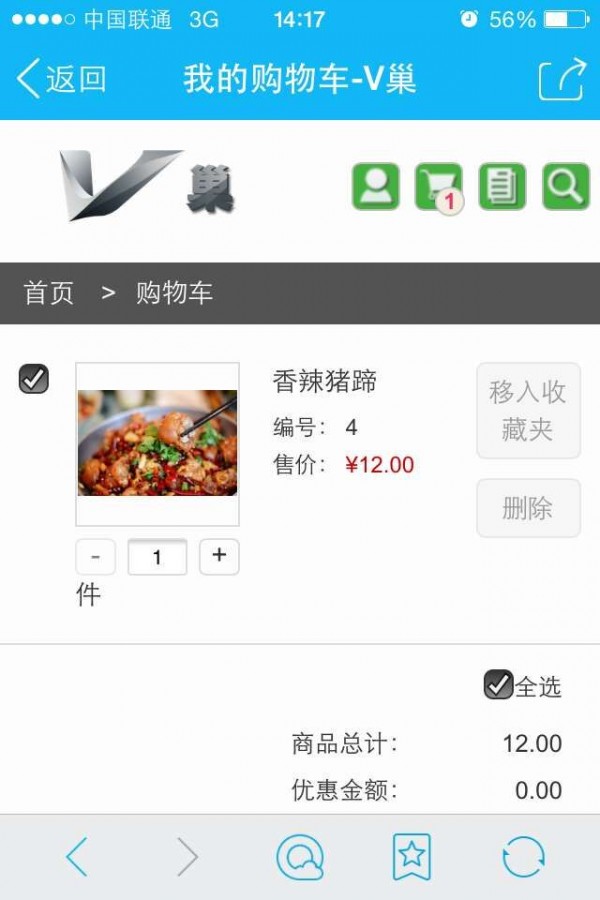This screenshot has width=600, height=900.
Task: Share this page using top-right icon
Action: pyautogui.click(x=561, y=78)
